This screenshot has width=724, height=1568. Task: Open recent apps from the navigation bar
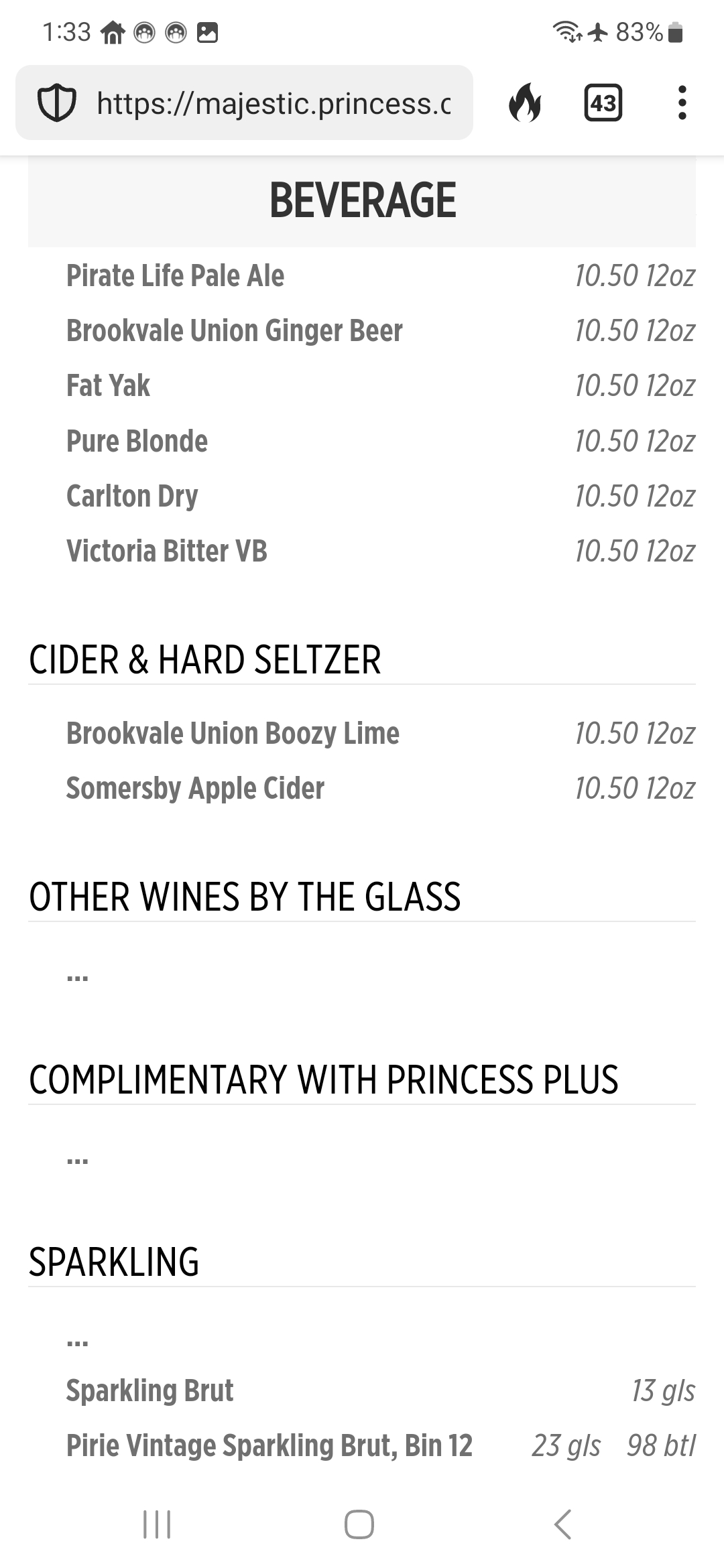coord(158,1524)
